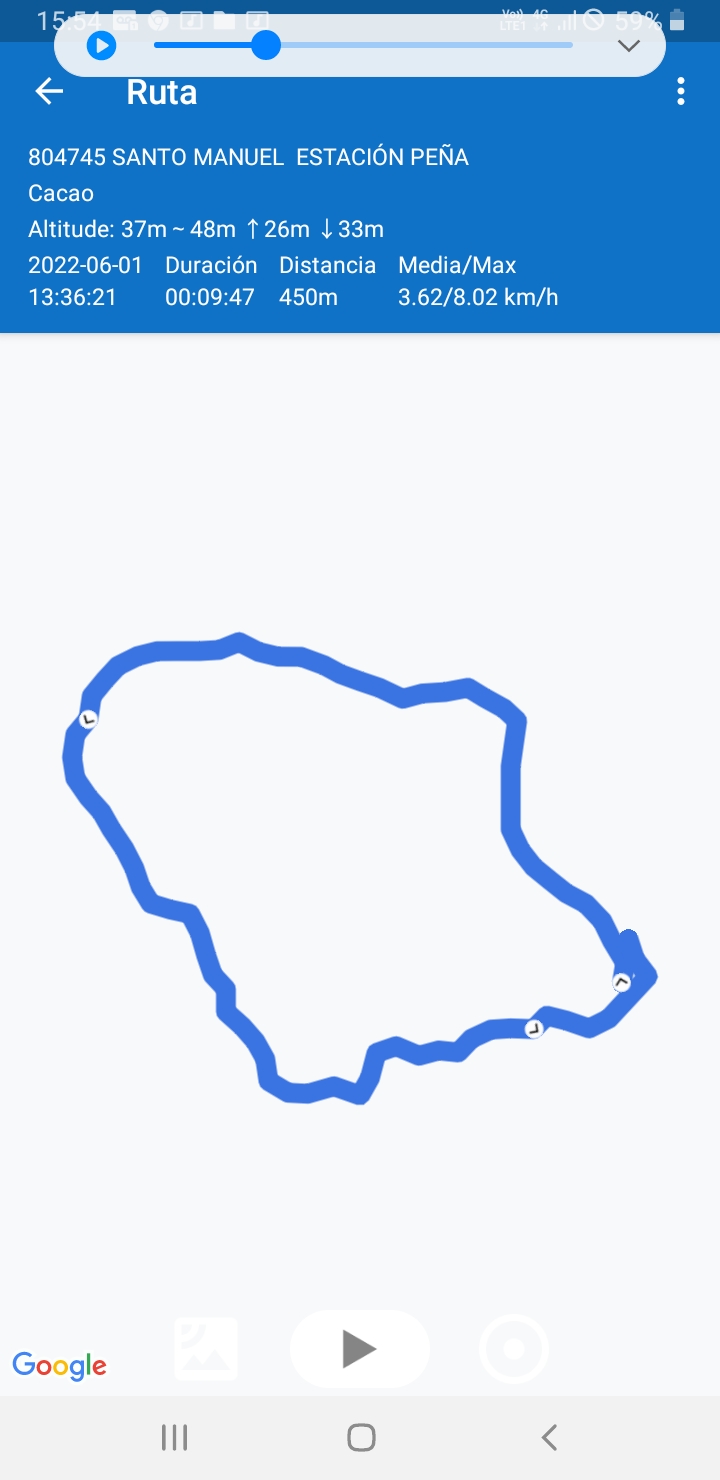Tap the circular location target button
This screenshot has width=720, height=1480.
click(x=514, y=1349)
